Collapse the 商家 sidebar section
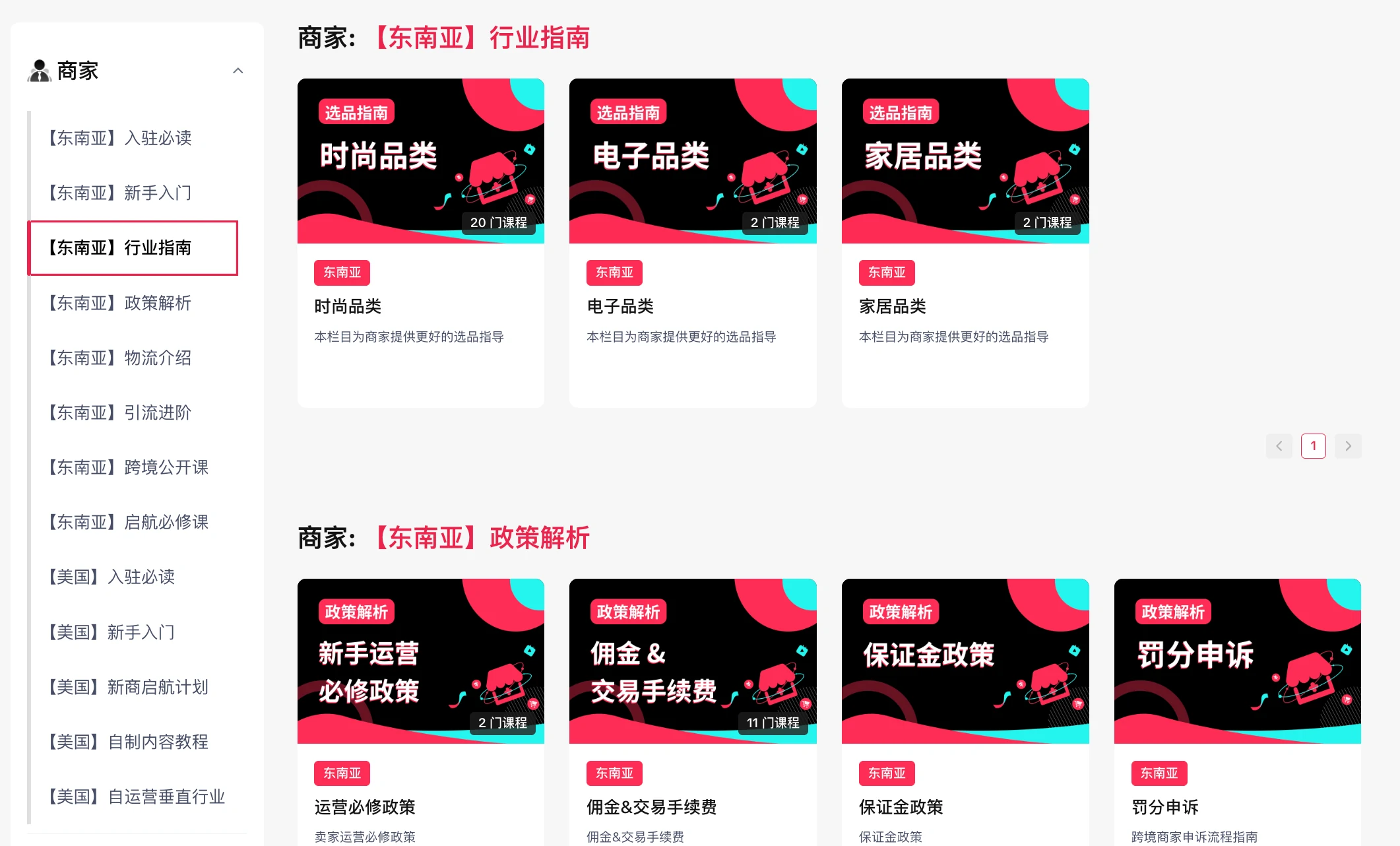This screenshot has height=846, width=1400. [238, 71]
